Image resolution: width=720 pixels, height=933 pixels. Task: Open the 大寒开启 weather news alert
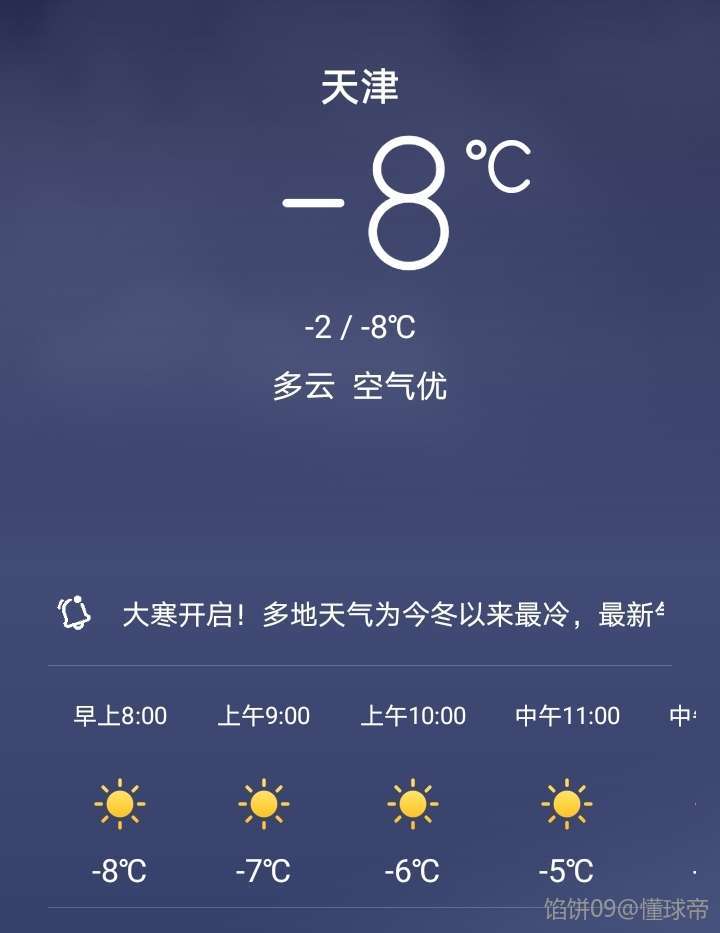pos(392,614)
